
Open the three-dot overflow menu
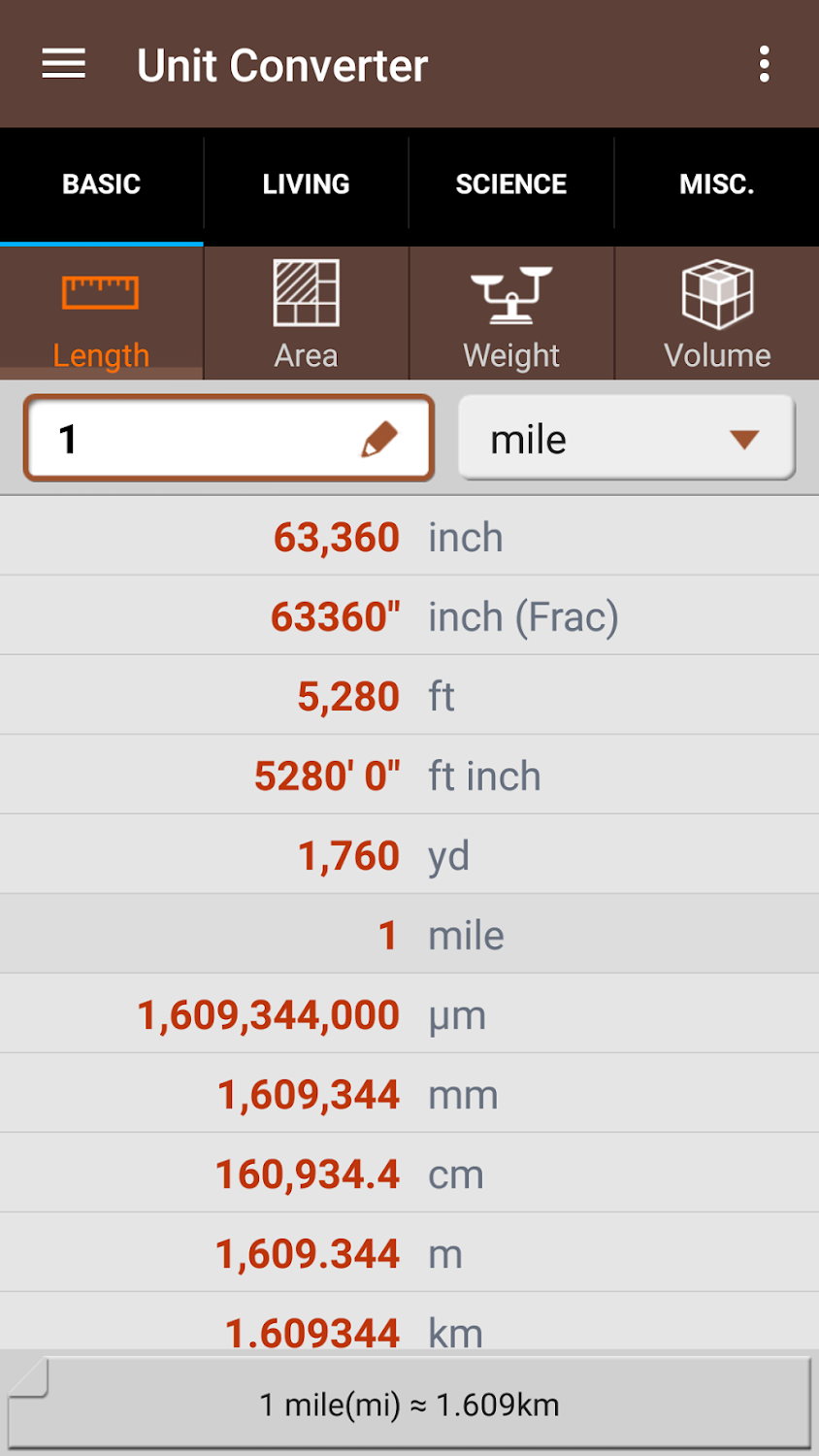coord(765,65)
